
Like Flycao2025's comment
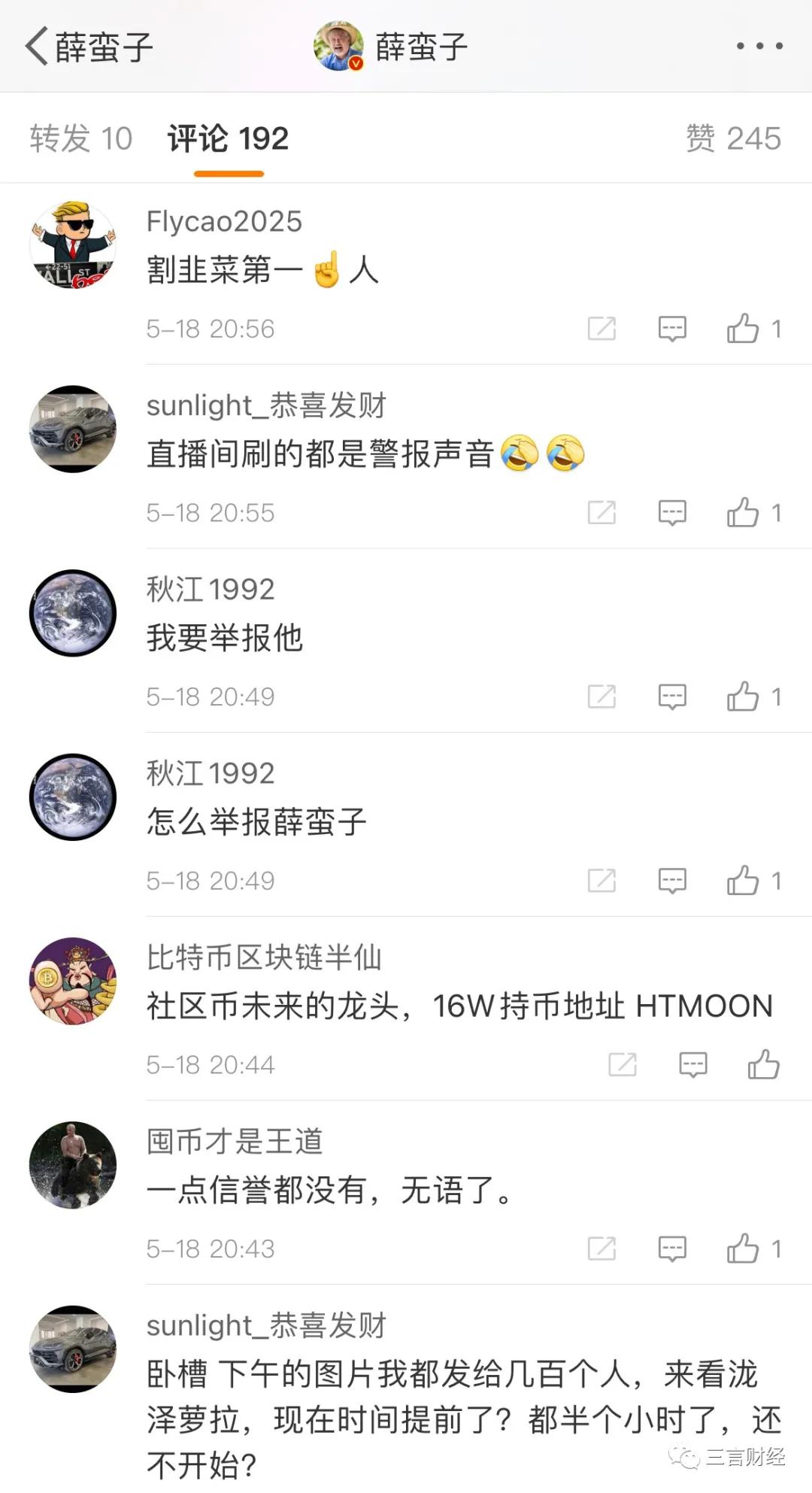click(x=743, y=329)
